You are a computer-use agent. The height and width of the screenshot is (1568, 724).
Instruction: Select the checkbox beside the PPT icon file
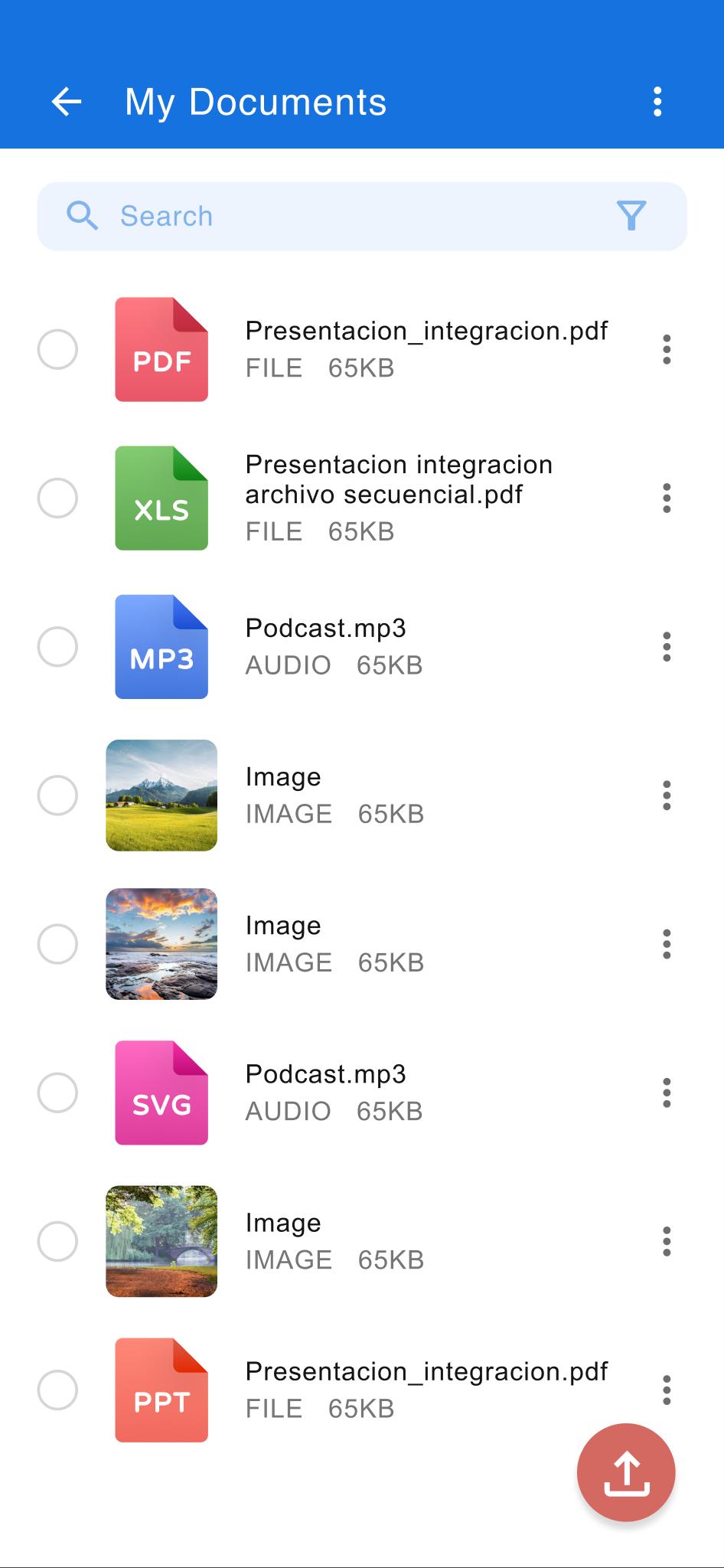57,1390
